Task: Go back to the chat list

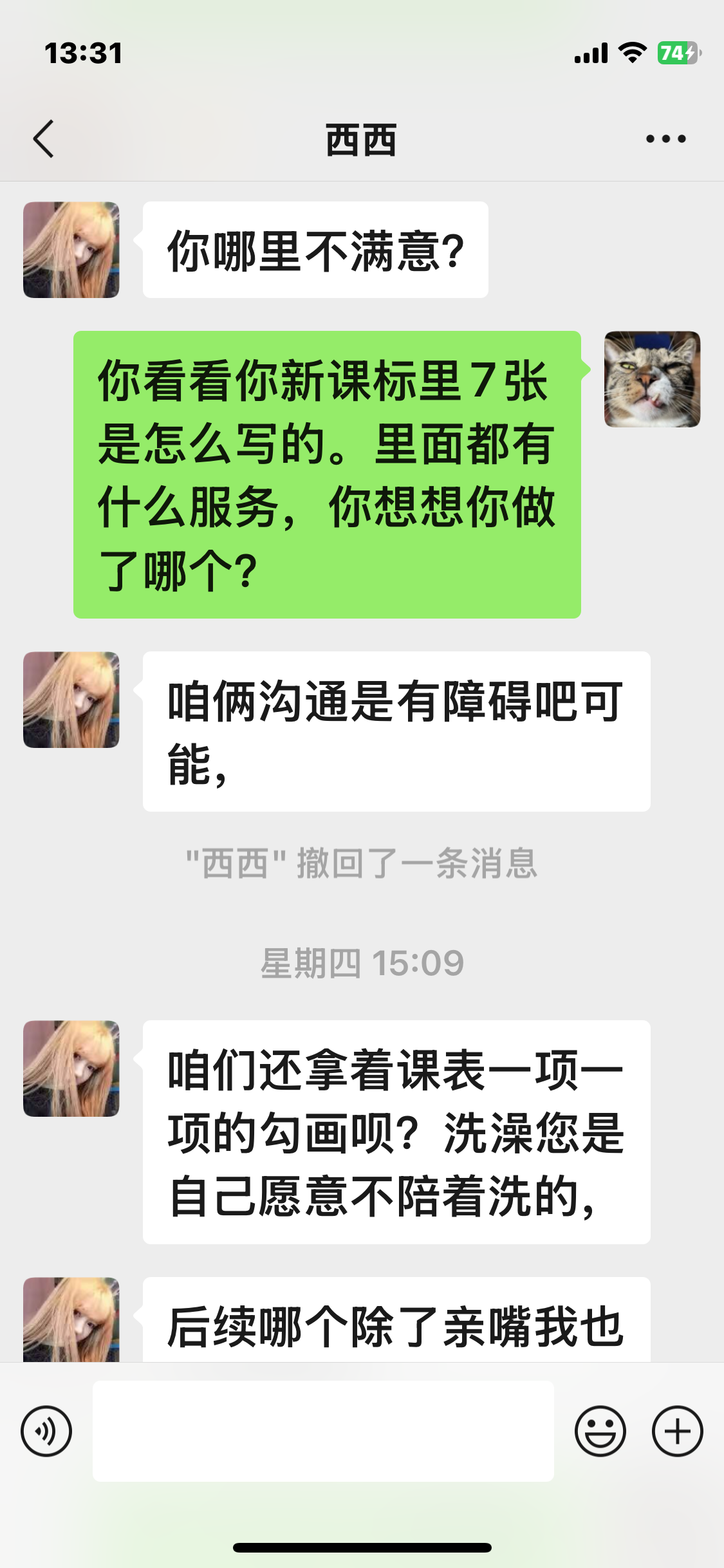Action: point(44,139)
